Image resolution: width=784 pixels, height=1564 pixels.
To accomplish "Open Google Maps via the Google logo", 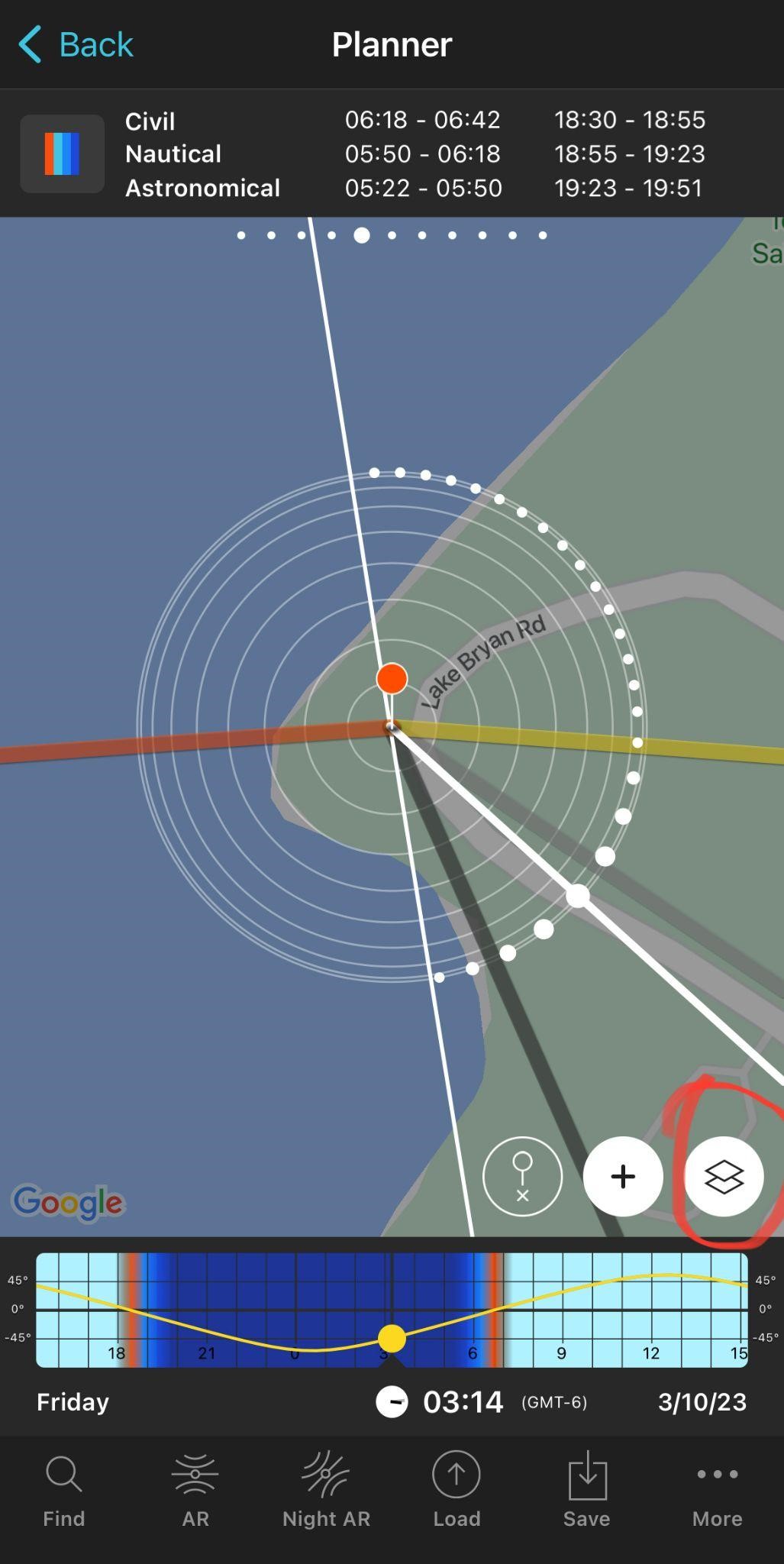I will [69, 1202].
